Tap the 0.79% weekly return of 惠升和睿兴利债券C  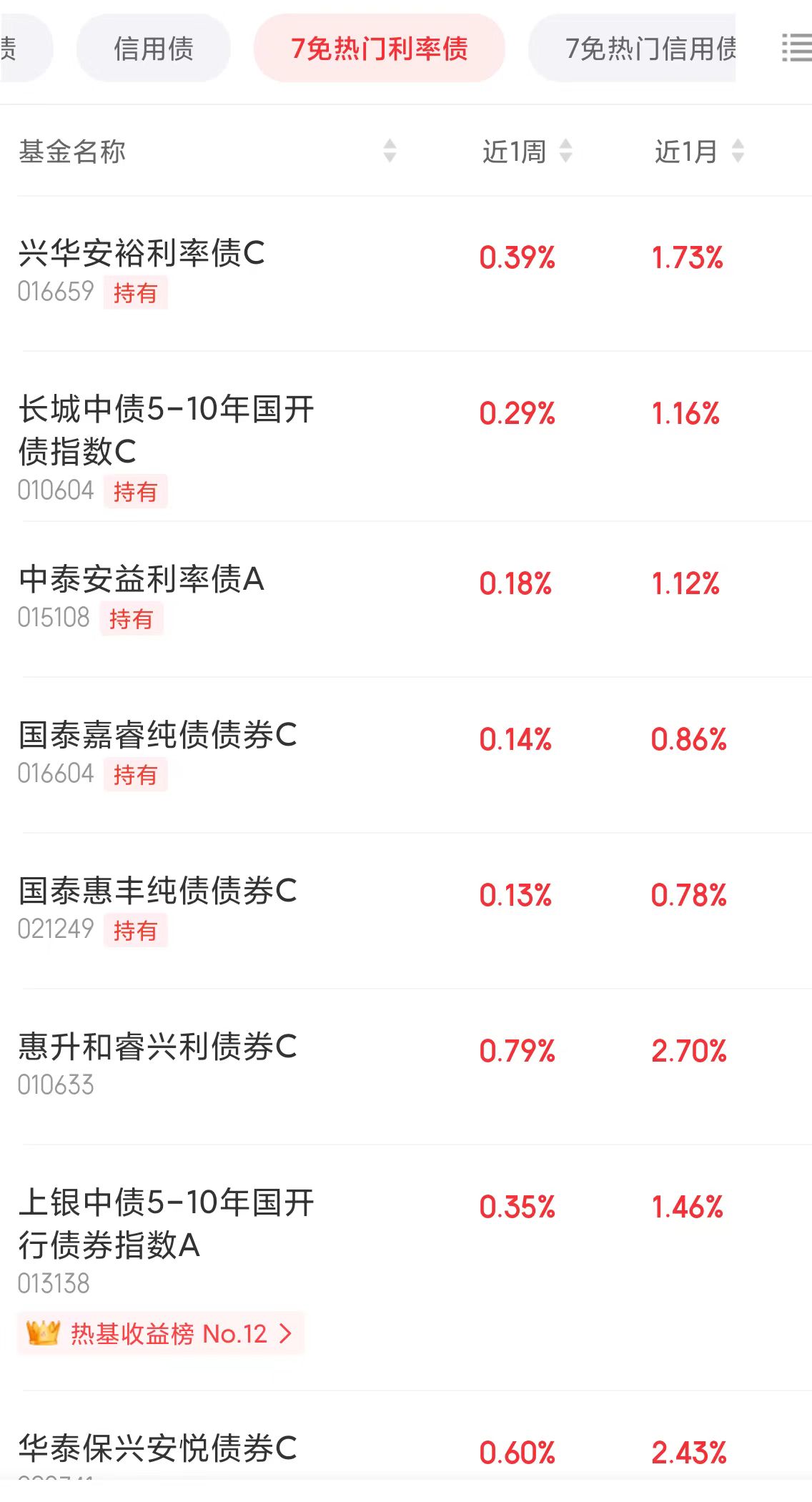pyautogui.click(x=518, y=1051)
